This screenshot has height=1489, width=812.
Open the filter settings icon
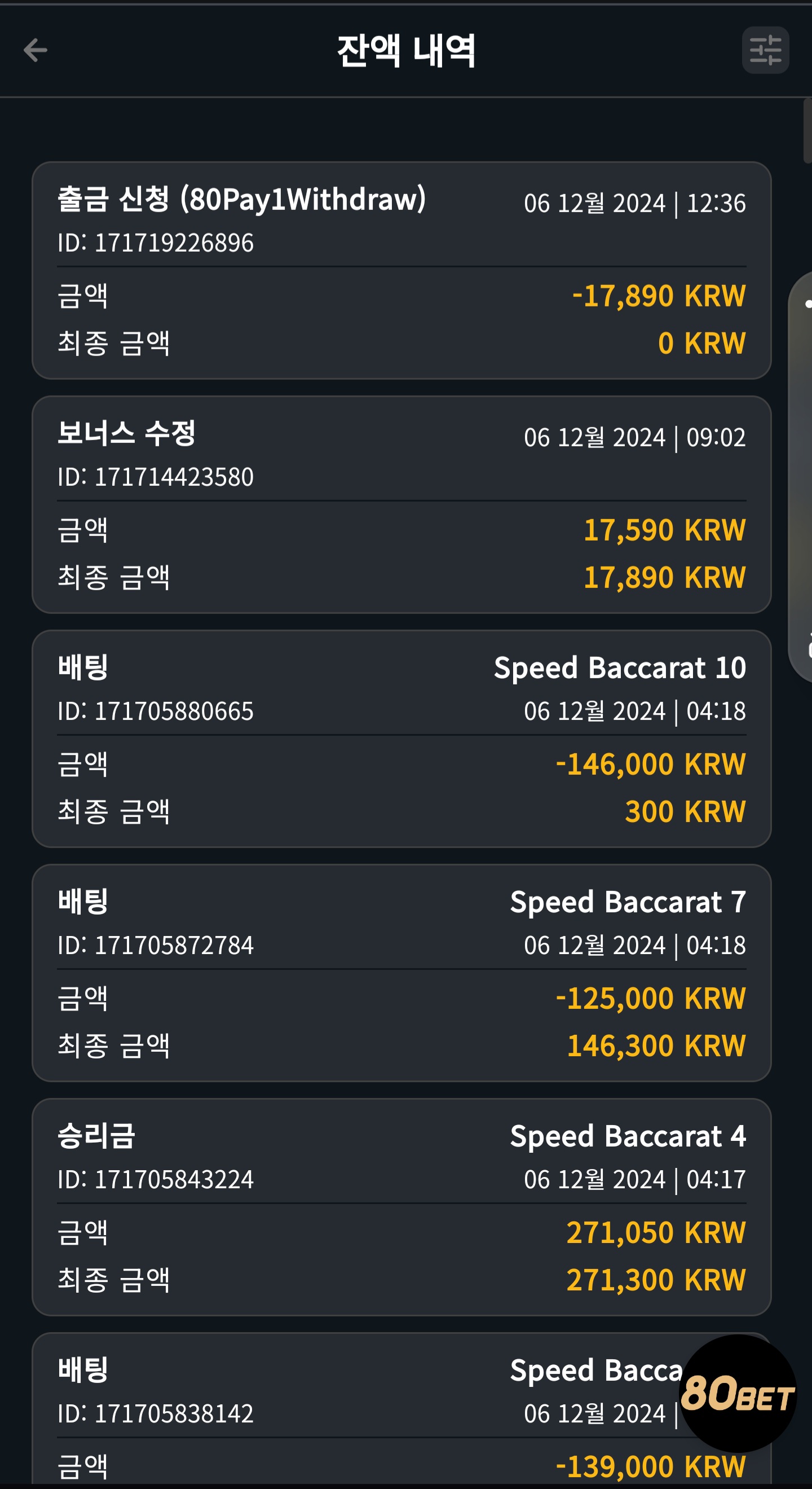tap(765, 50)
